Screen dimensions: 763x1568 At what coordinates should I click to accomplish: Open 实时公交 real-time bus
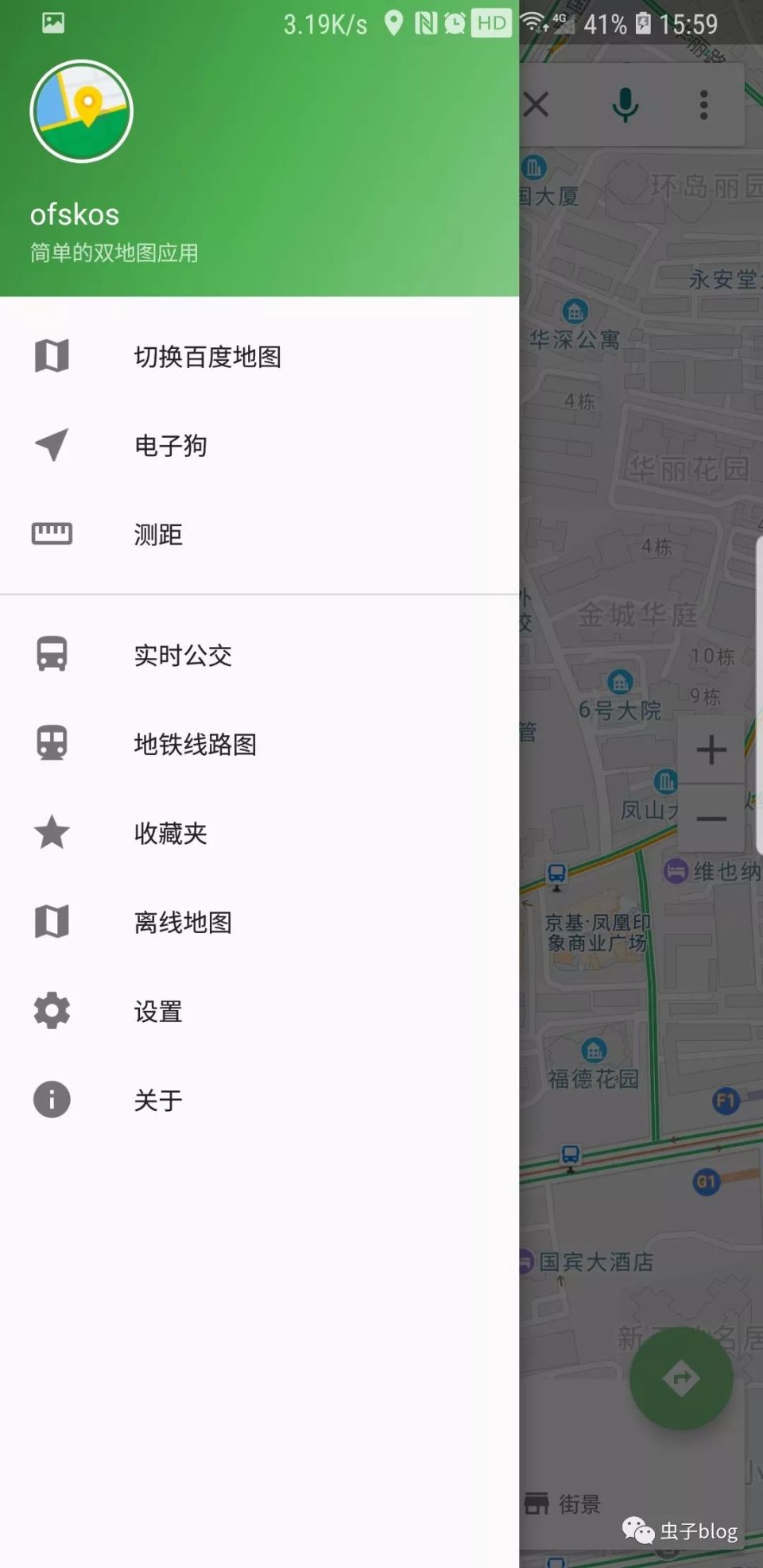point(259,656)
